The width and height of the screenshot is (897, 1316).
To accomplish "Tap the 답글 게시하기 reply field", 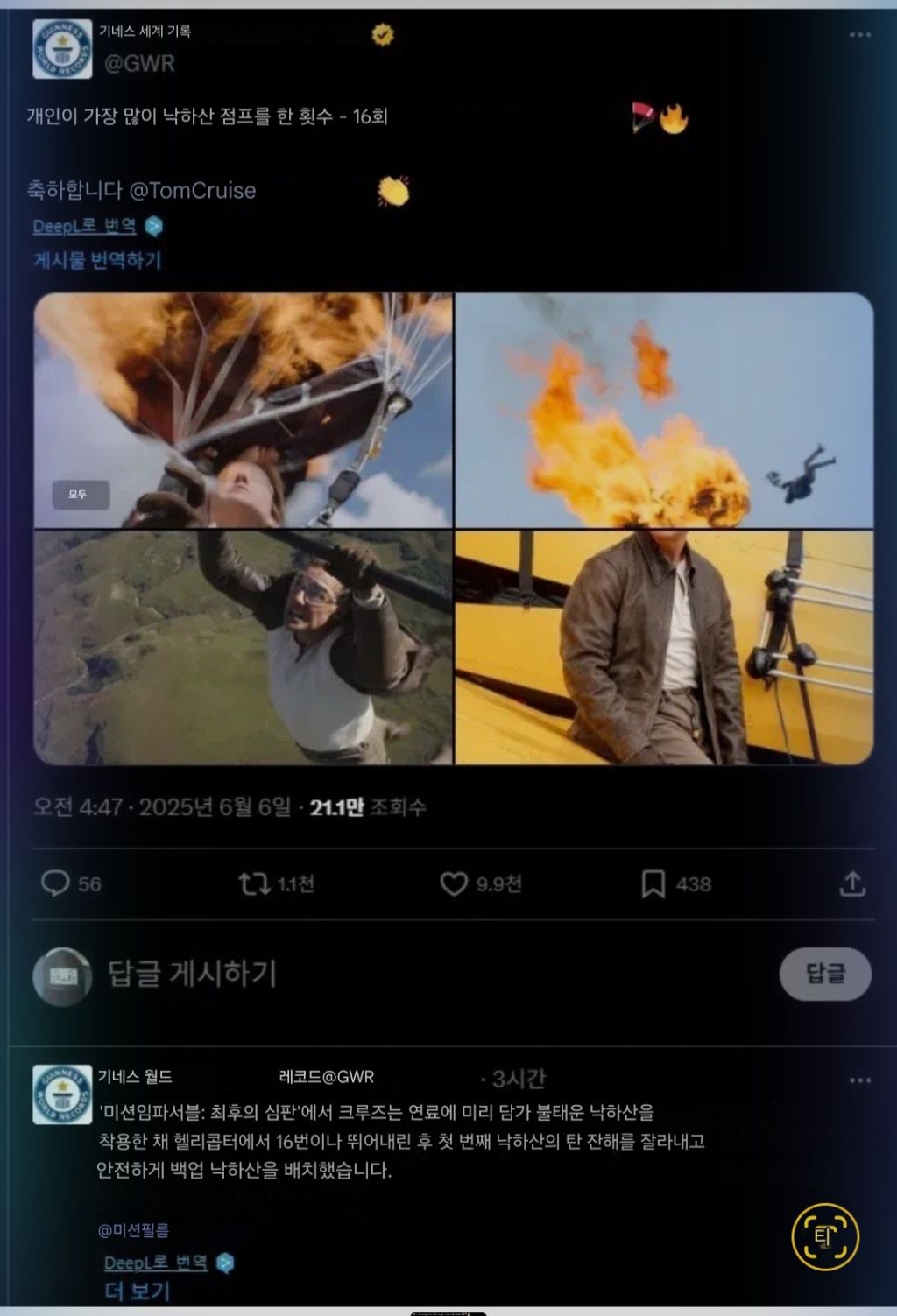I will tap(193, 973).
